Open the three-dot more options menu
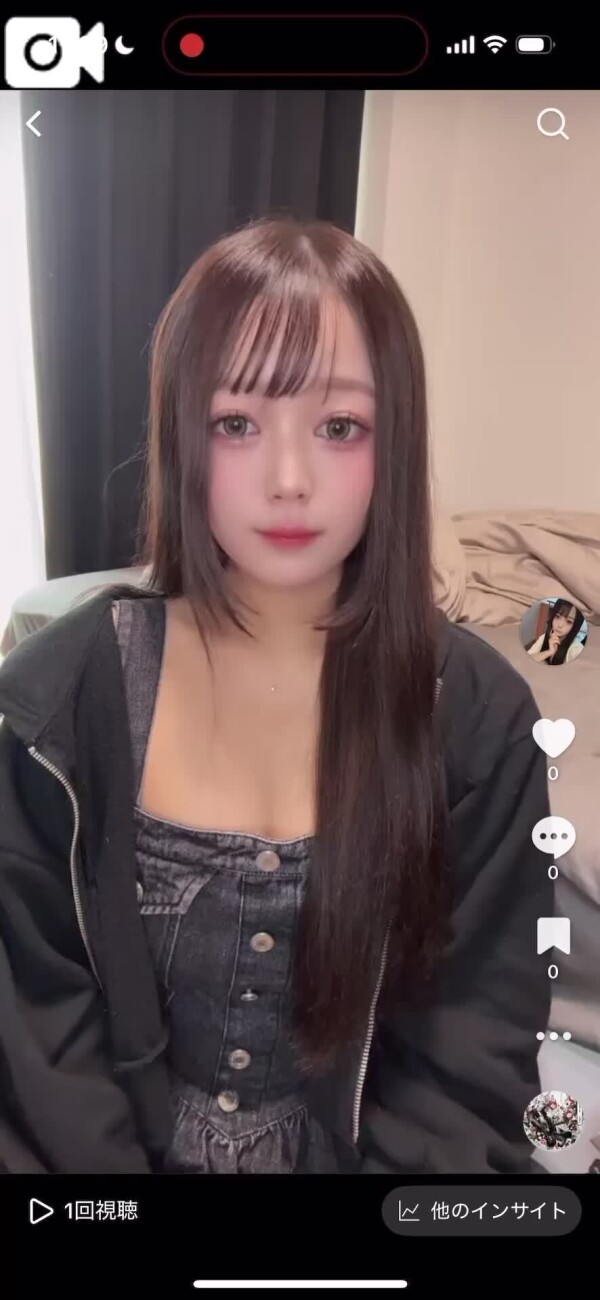The width and height of the screenshot is (600, 1300). pyautogui.click(x=553, y=1036)
